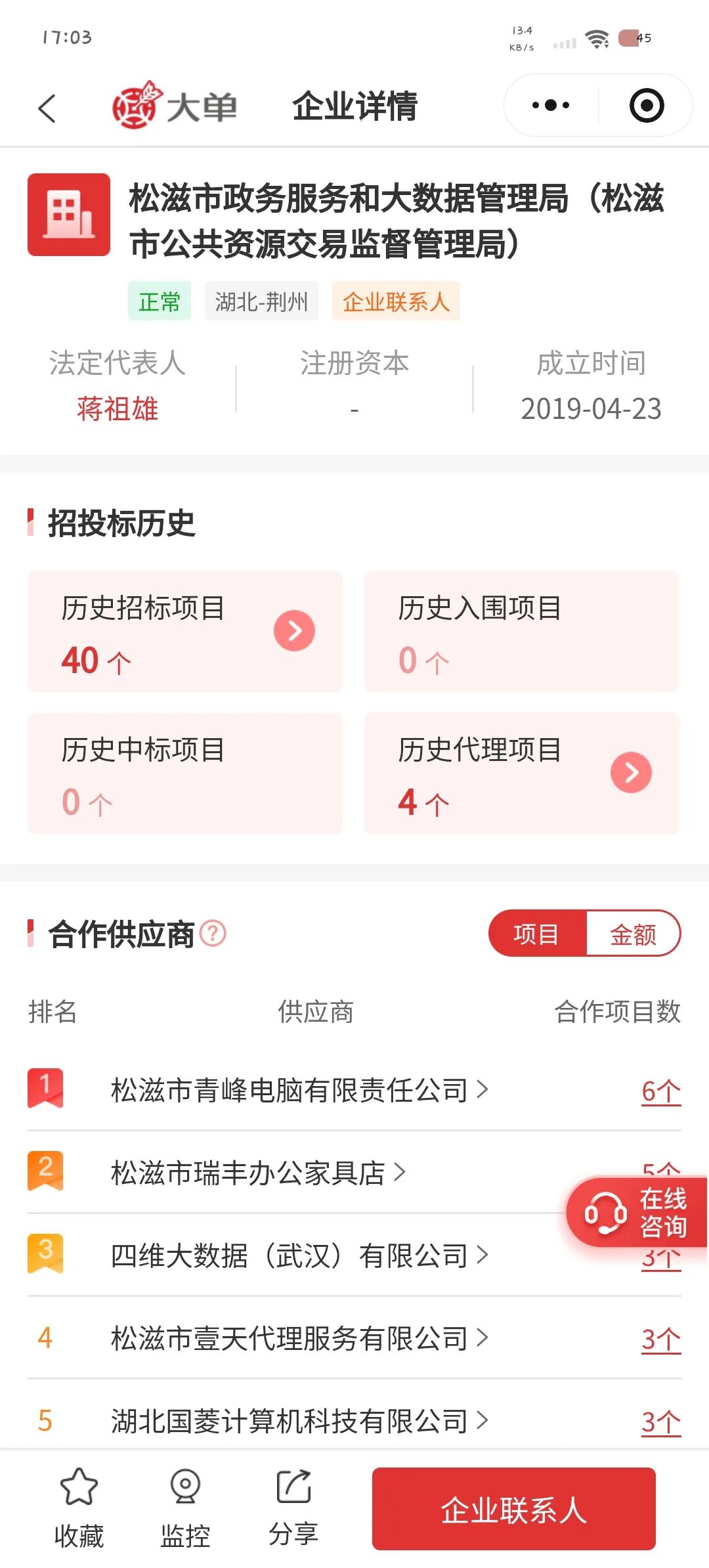The width and height of the screenshot is (709, 1568).
Task: Open legal representative 蒋祖雄
Action: pos(118,408)
